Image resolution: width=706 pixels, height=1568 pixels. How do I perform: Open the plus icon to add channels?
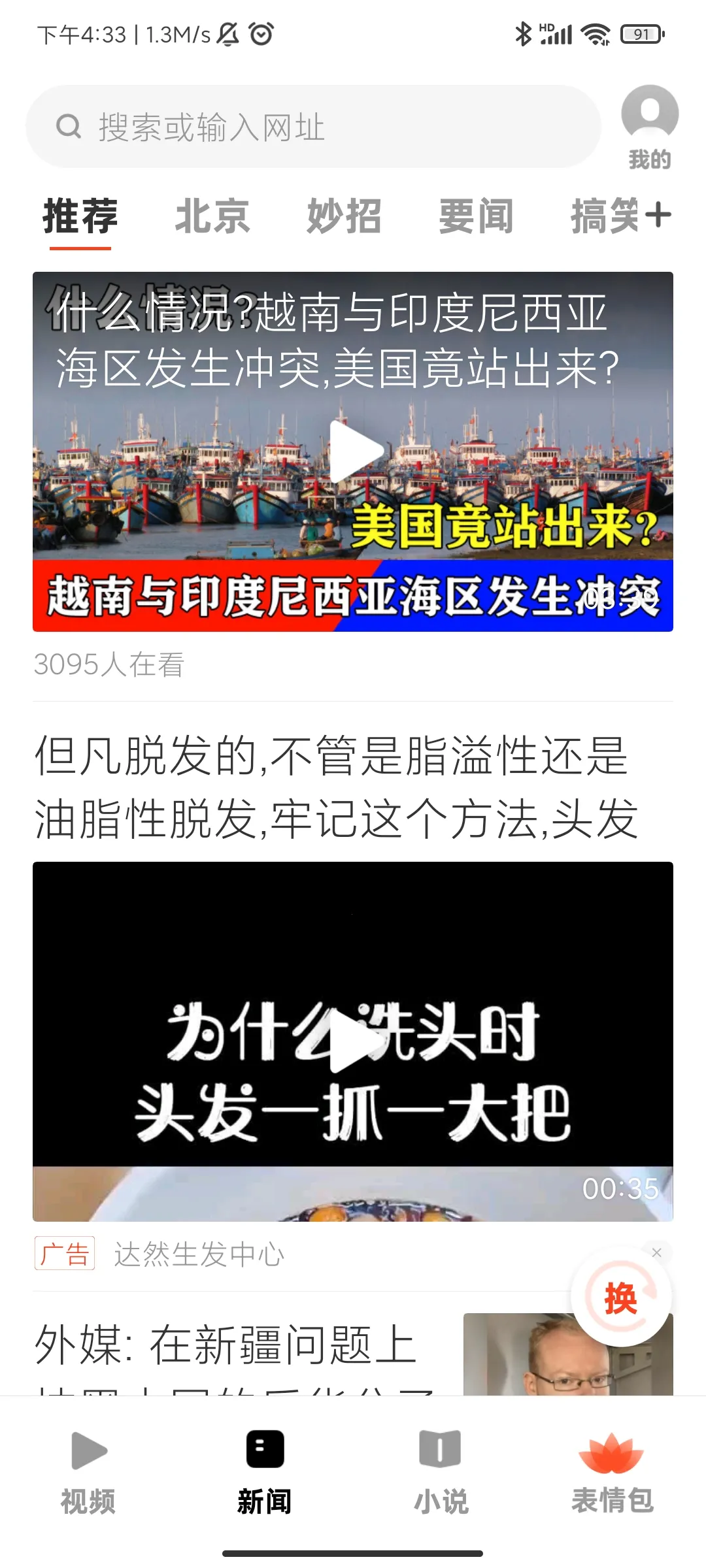pyautogui.click(x=658, y=215)
